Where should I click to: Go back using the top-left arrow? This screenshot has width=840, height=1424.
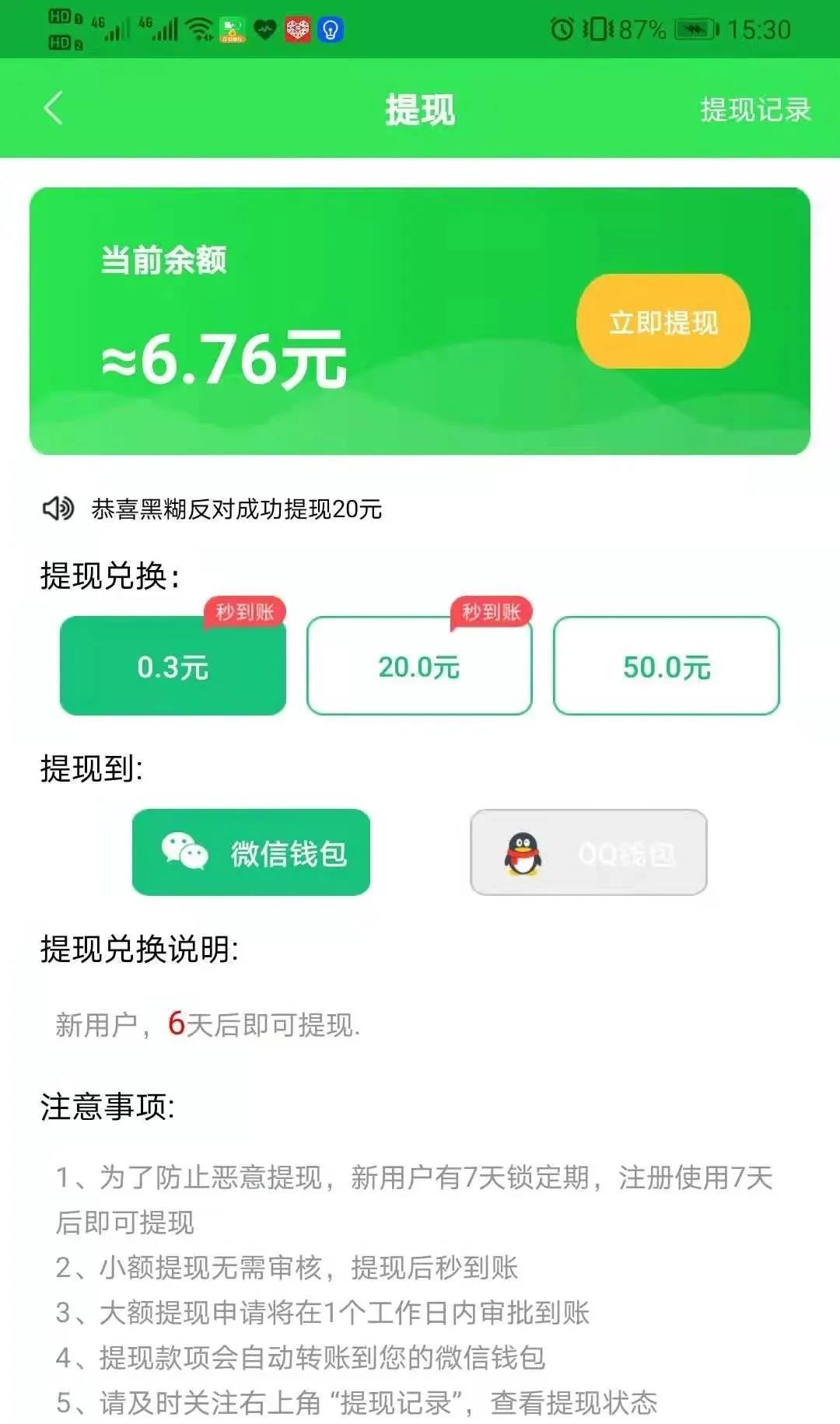(x=53, y=108)
